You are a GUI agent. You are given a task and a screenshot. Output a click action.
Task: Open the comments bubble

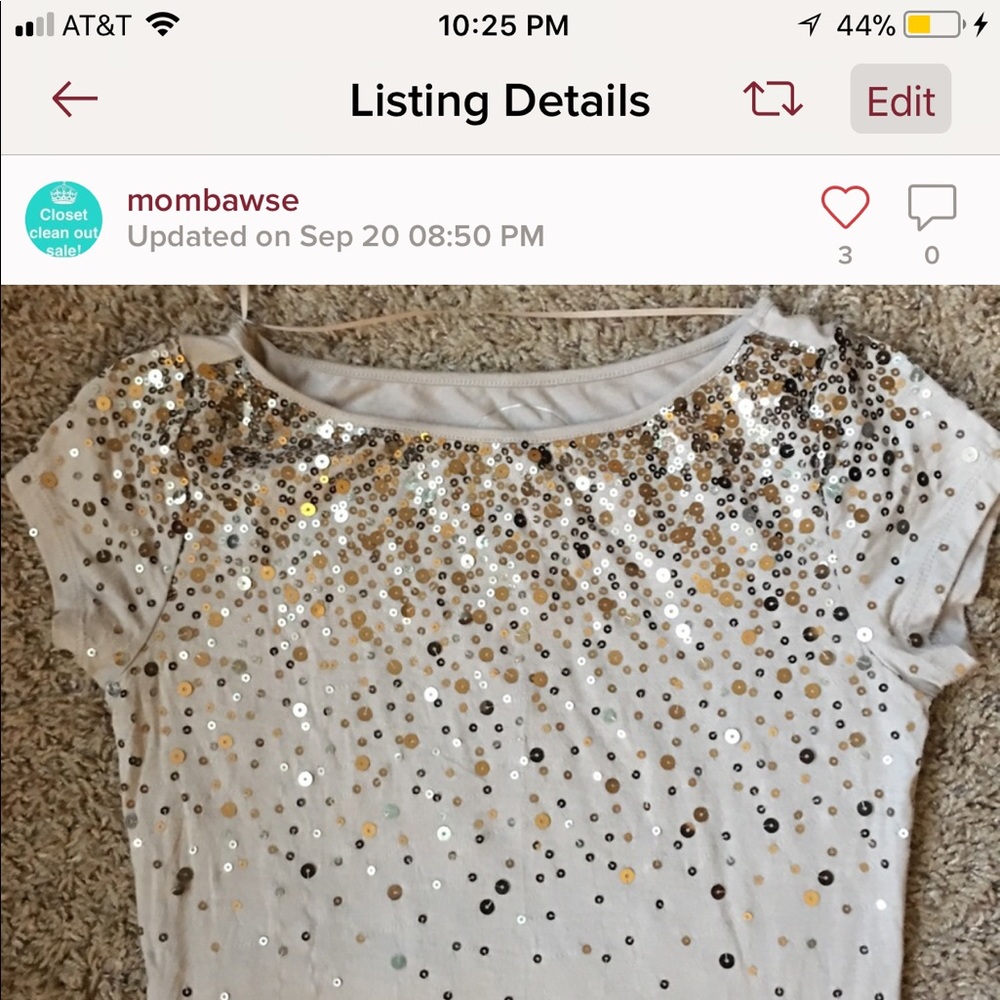coord(932,208)
